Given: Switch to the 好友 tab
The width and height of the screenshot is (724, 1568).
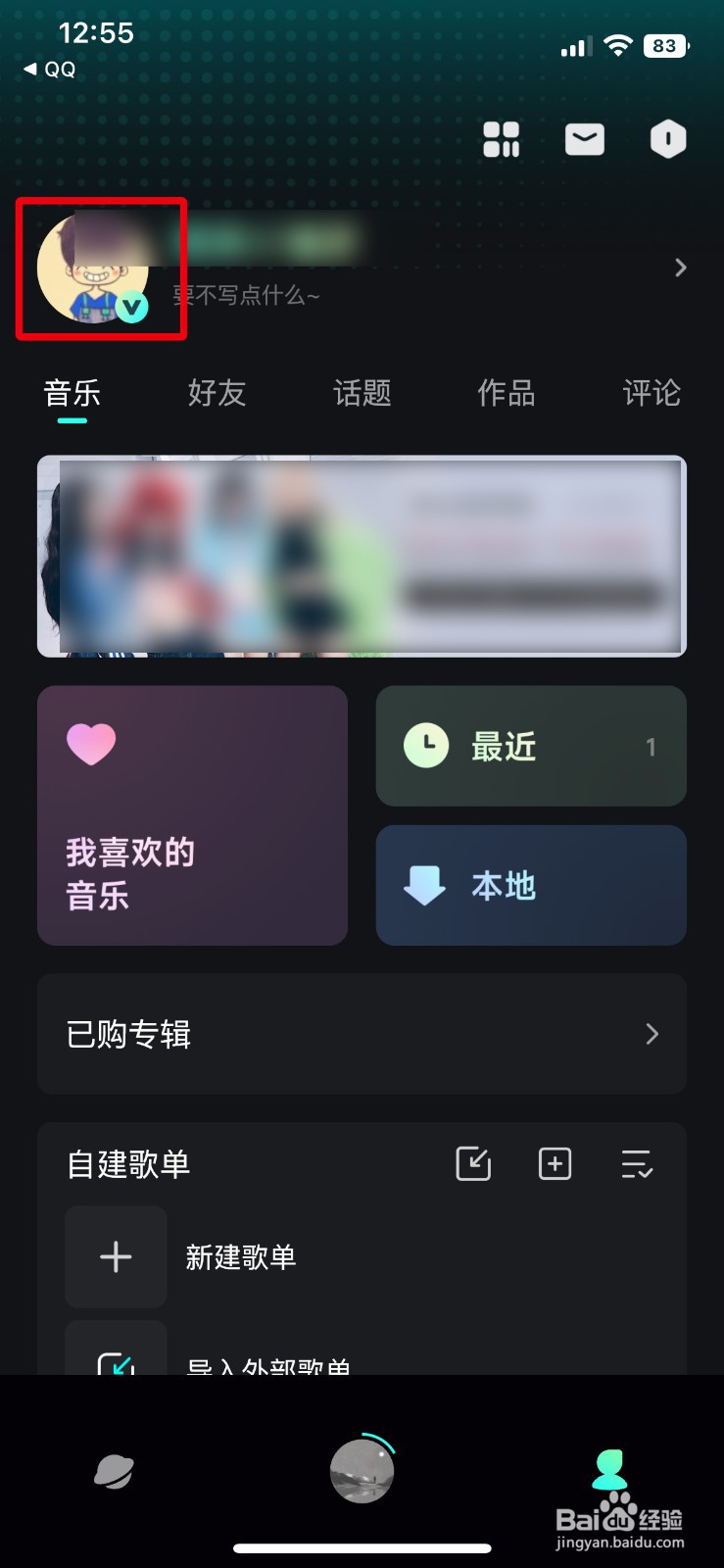Looking at the screenshot, I should [216, 394].
